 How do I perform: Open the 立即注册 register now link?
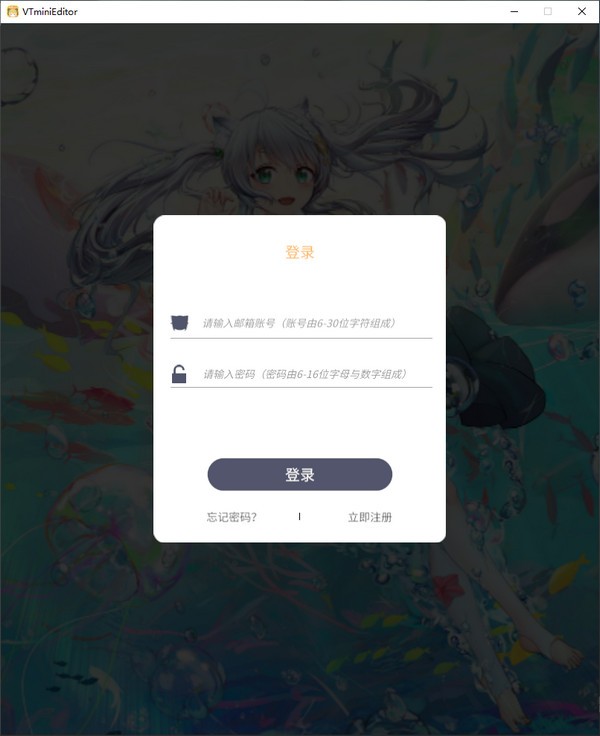click(x=369, y=517)
